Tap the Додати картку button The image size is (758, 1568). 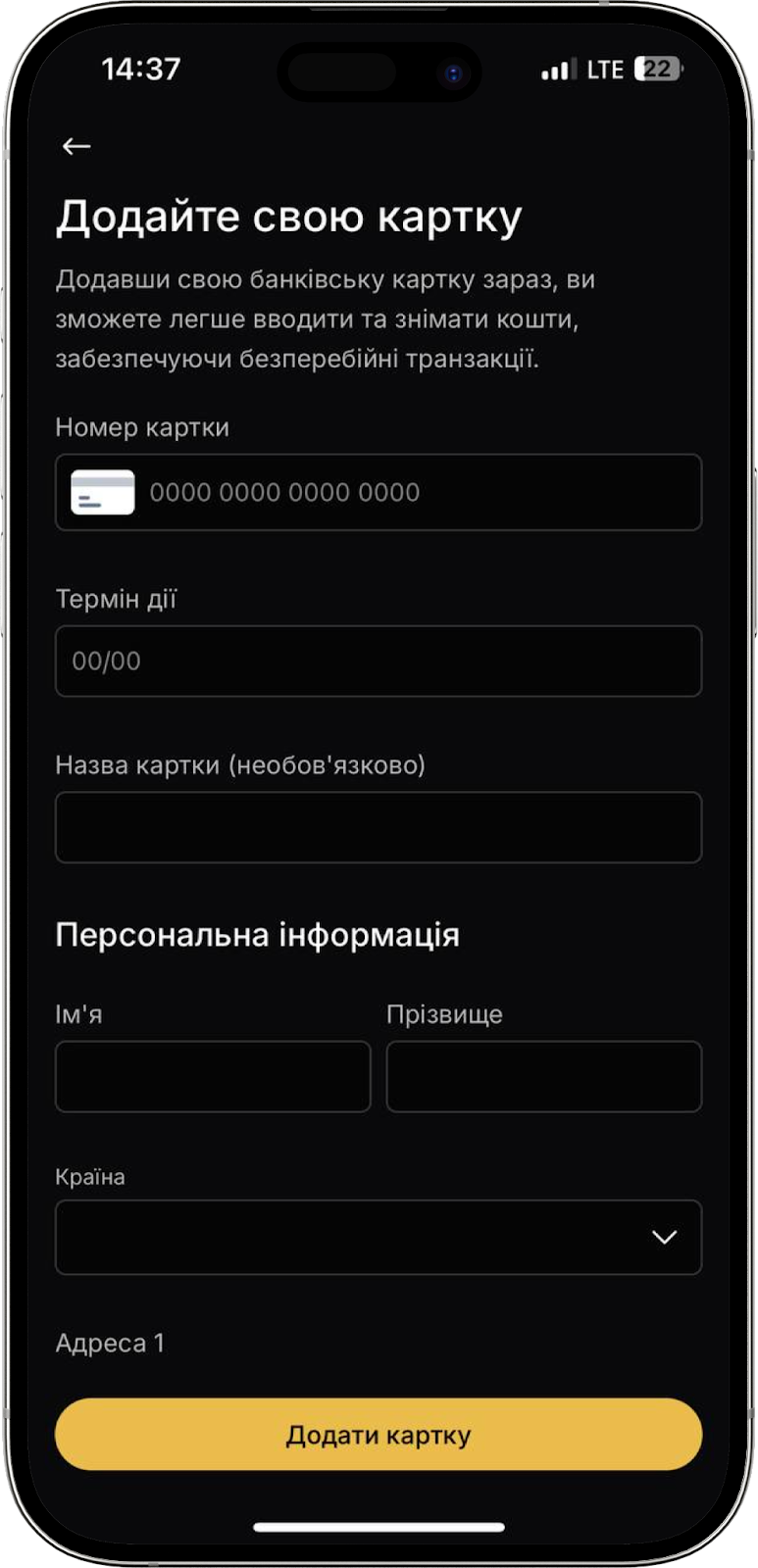click(x=379, y=1435)
